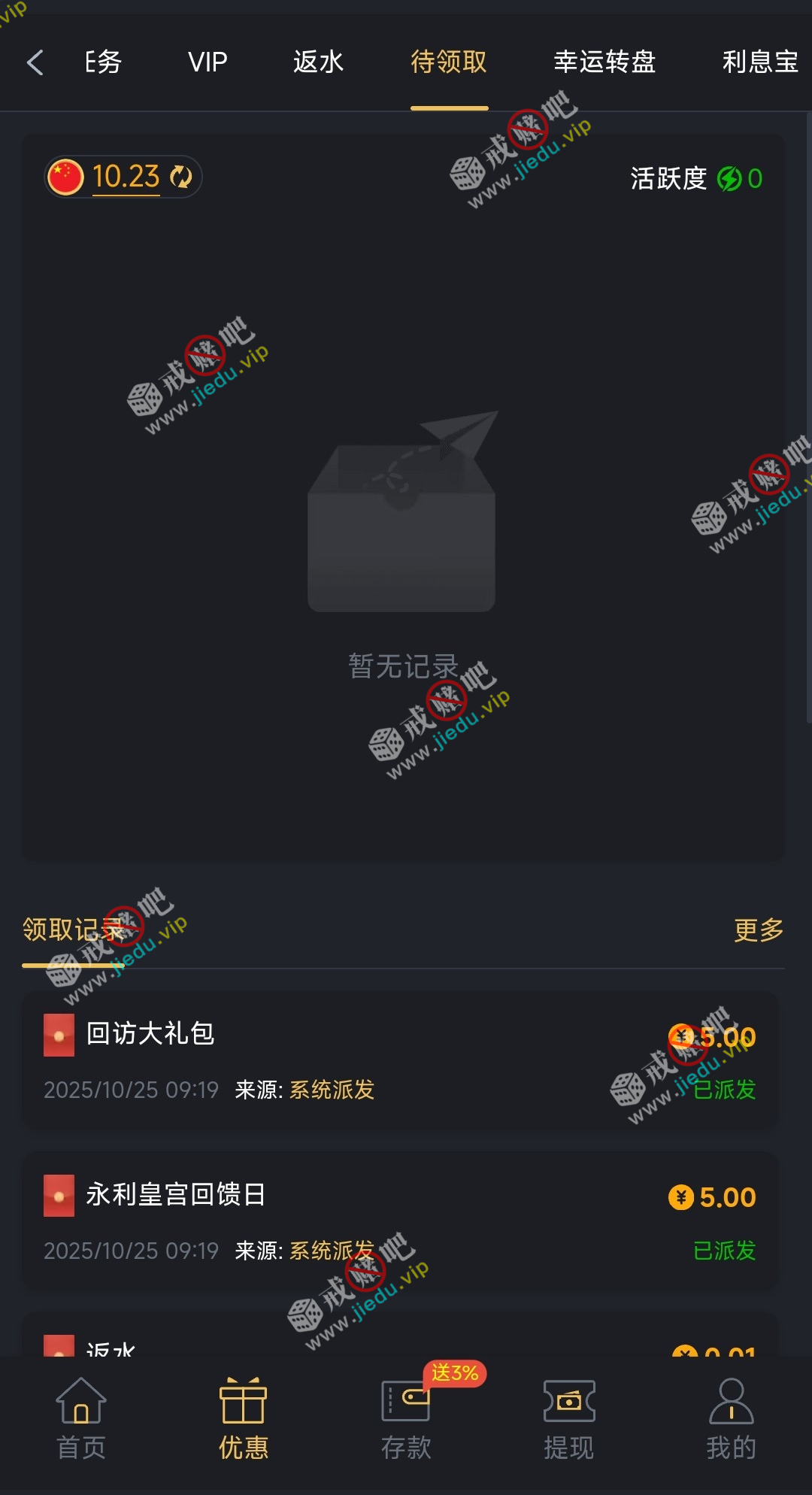This screenshot has width=812, height=1495.
Task: Go to the 首页 home tab
Action: tap(81, 1418)
